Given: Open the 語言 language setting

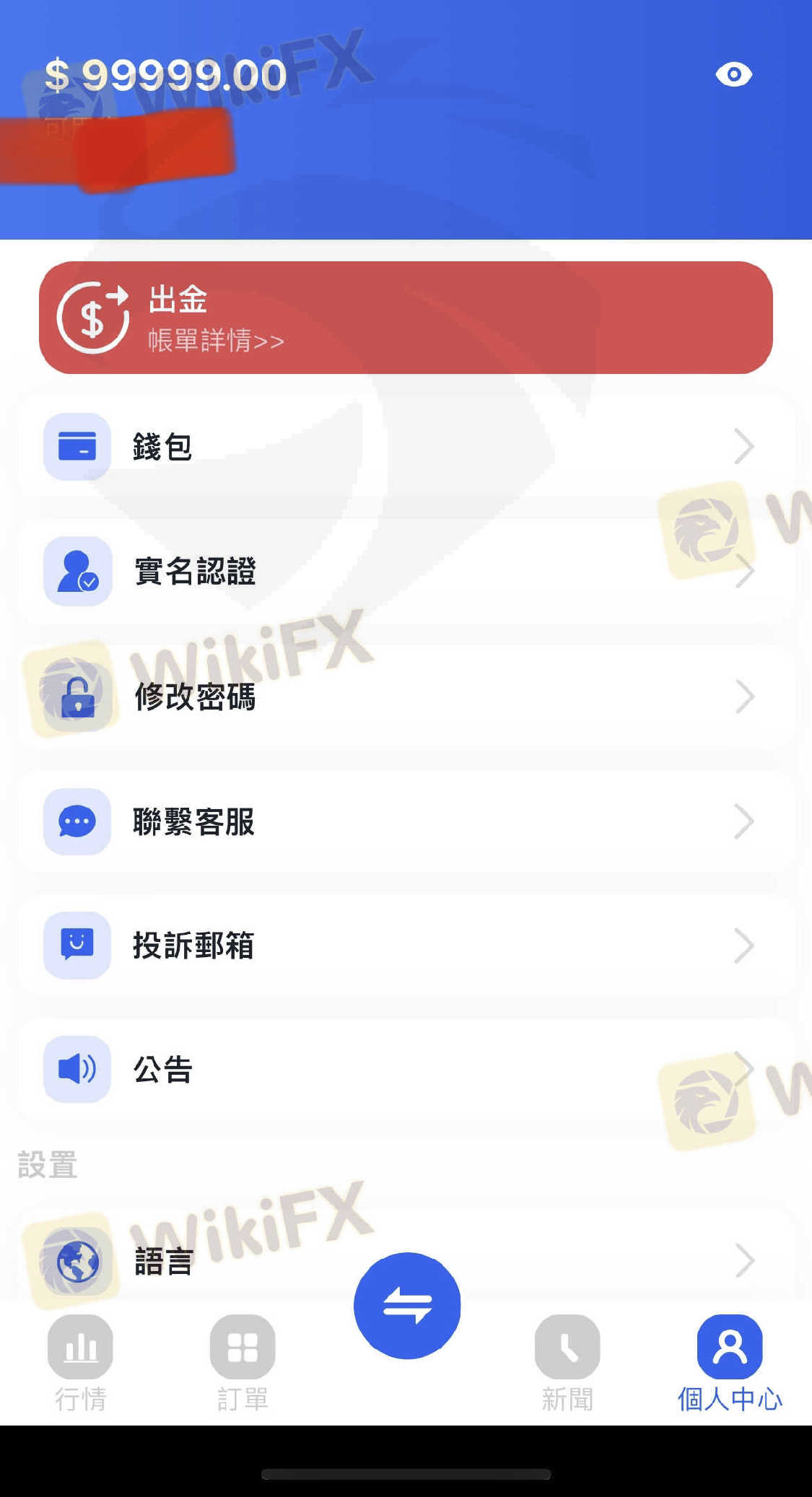Looking at the screenshot, I should tap(406, 1261).
